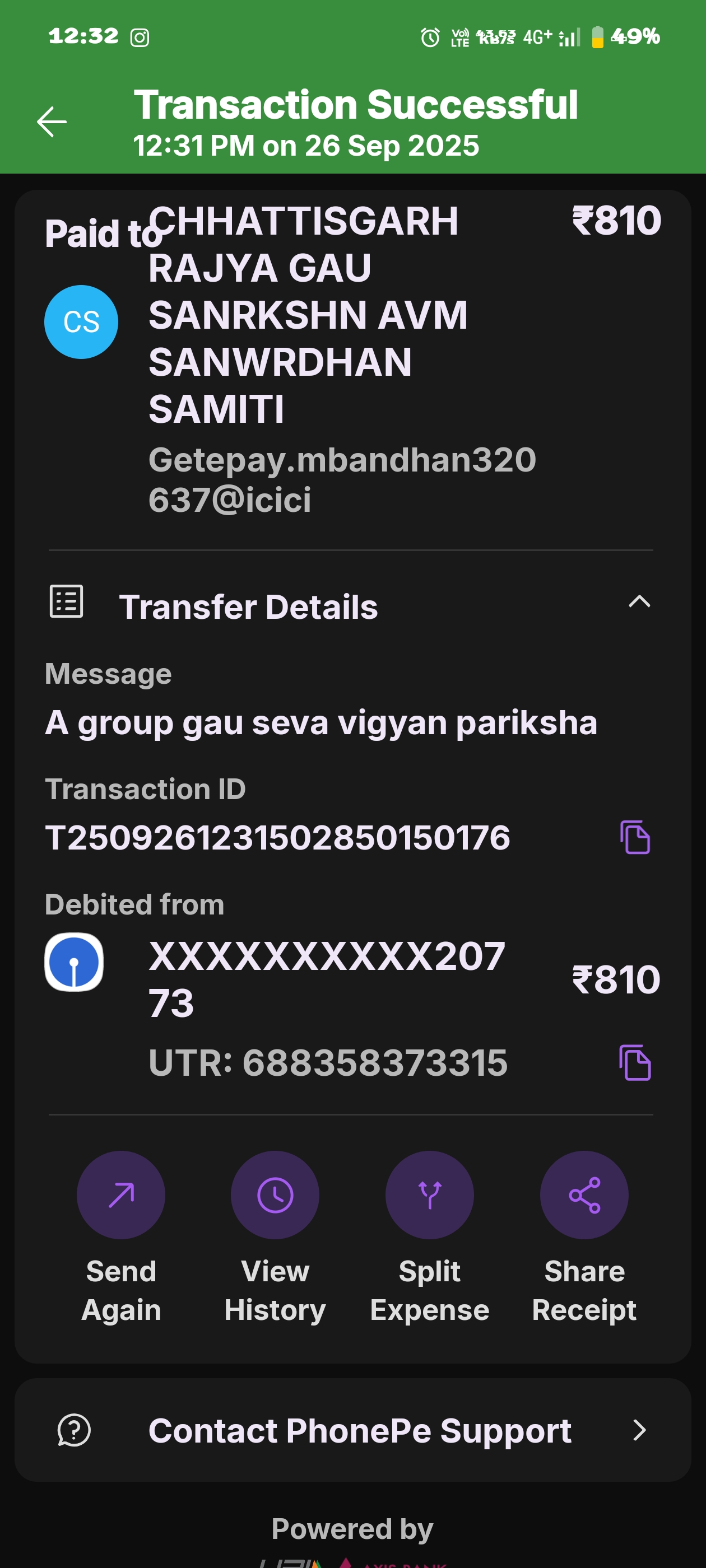
Task: Collapse the Transfer Details section
Action: click(x=639, y=603)
